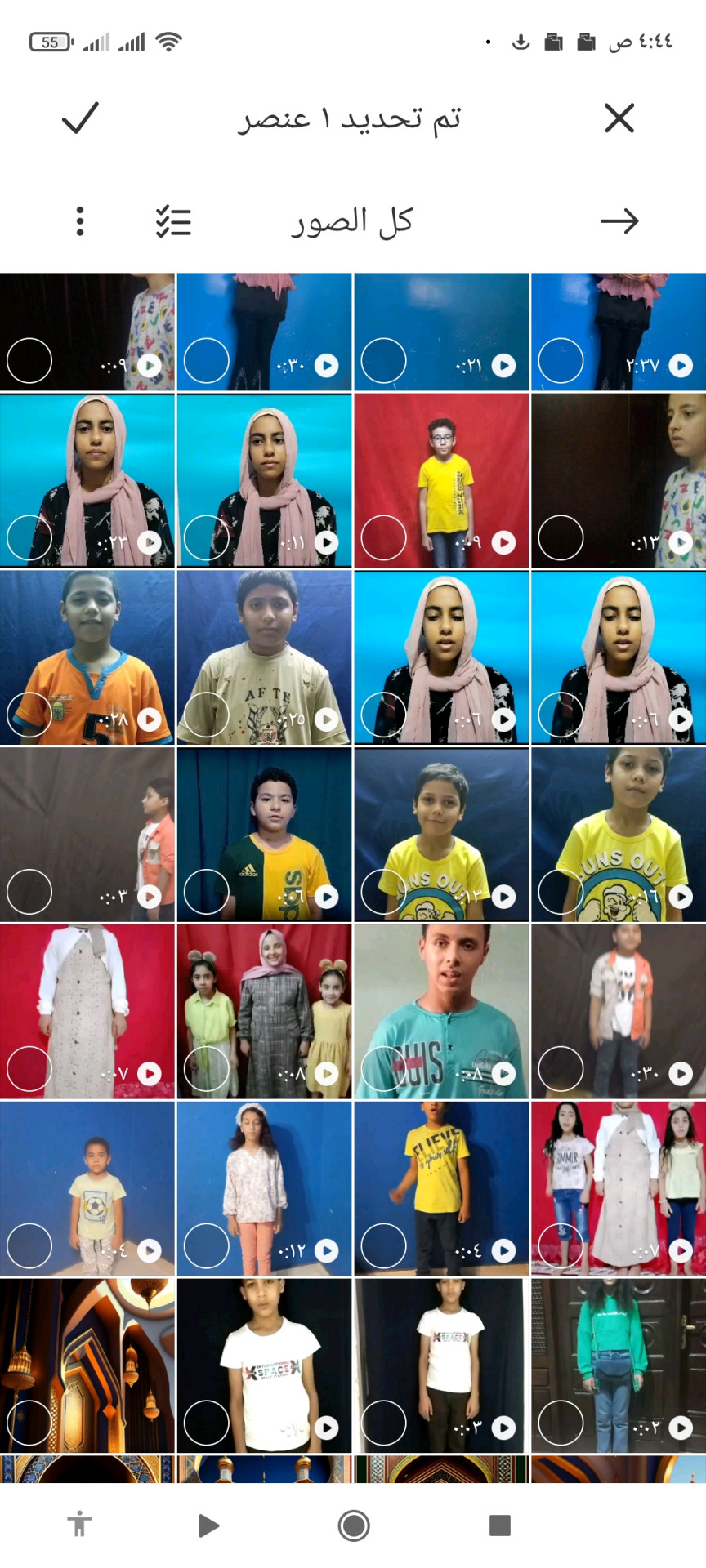Open the three-dot overflow menu
The image size is (706, 1568).
coord(80,221)
